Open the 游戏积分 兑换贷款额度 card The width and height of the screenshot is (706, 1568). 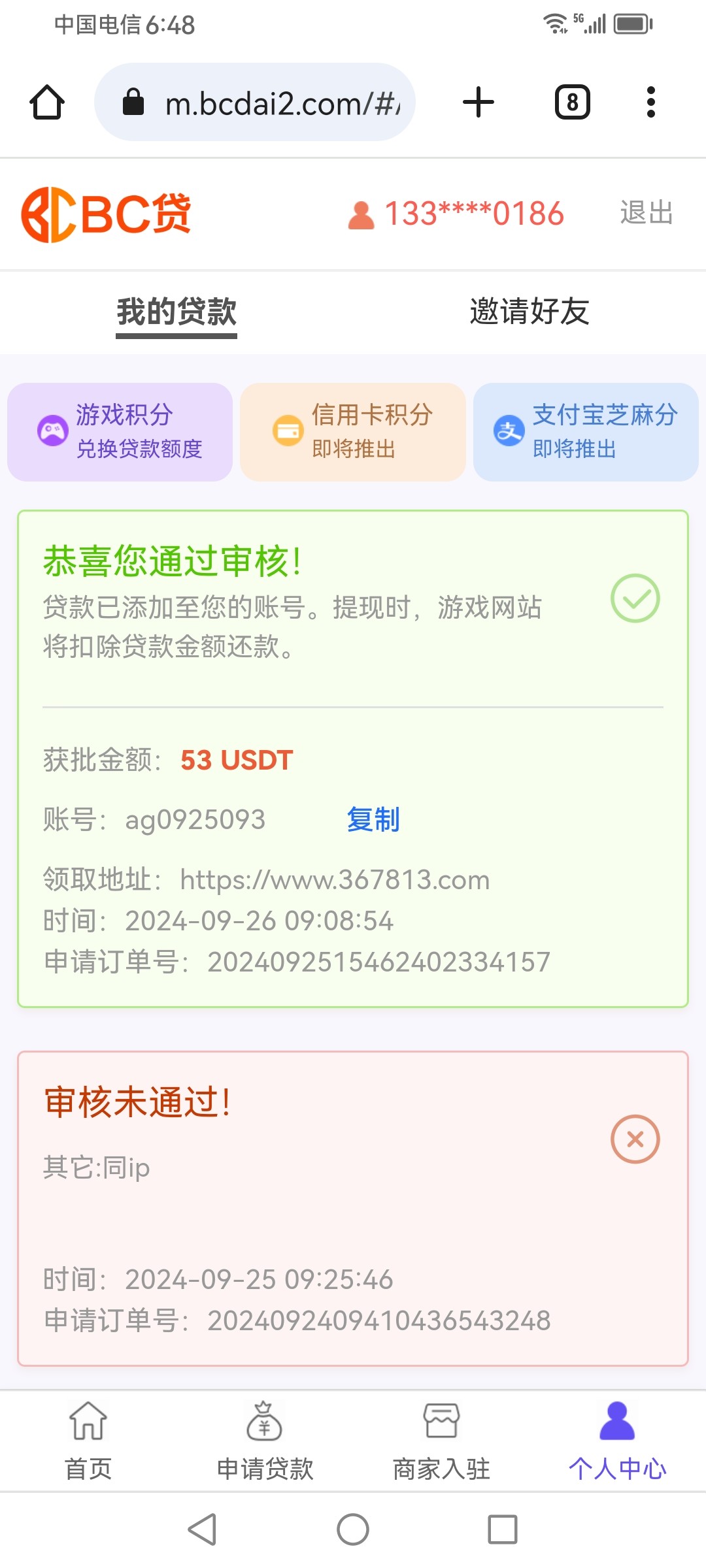pyautogui.click(x=120, y=432)
